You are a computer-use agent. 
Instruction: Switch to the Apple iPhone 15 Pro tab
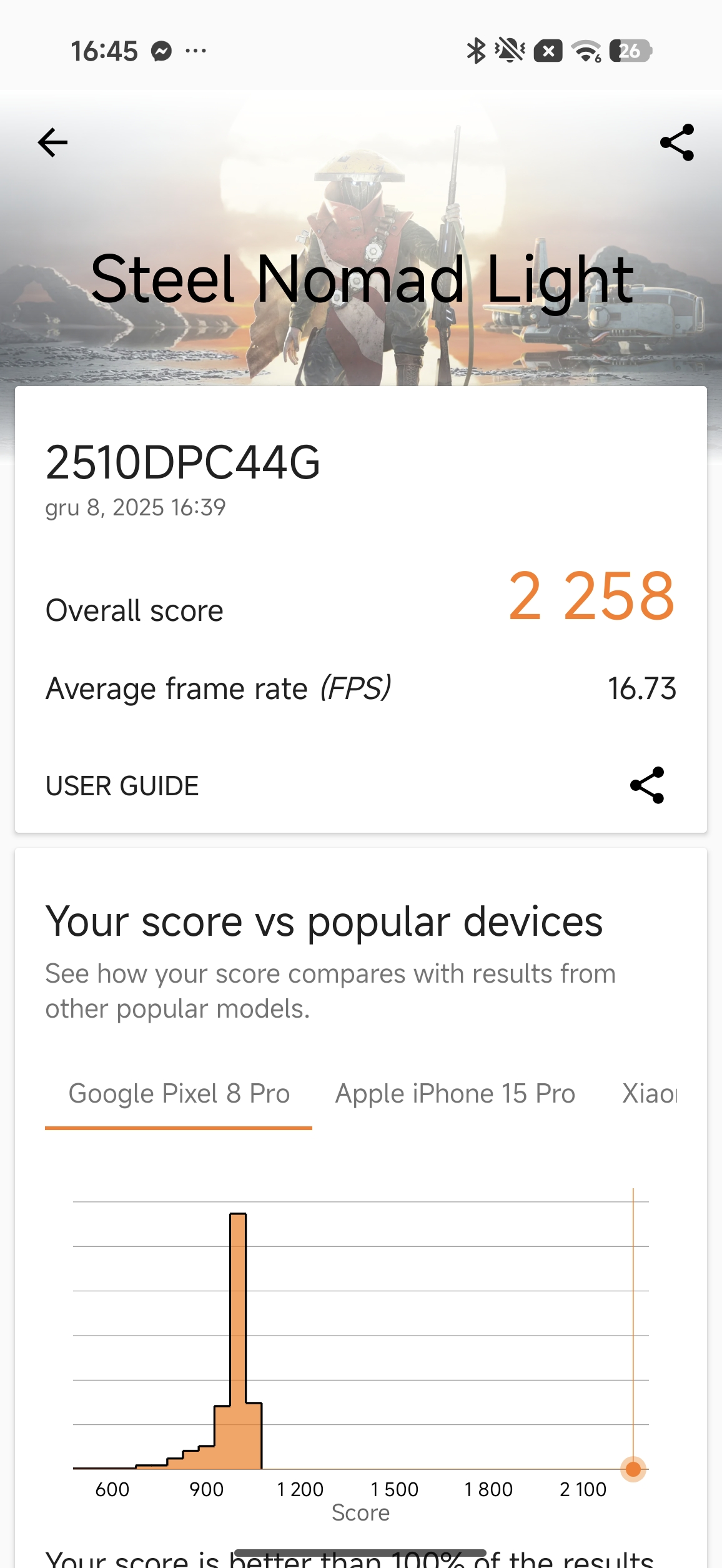coord(455,1094)
